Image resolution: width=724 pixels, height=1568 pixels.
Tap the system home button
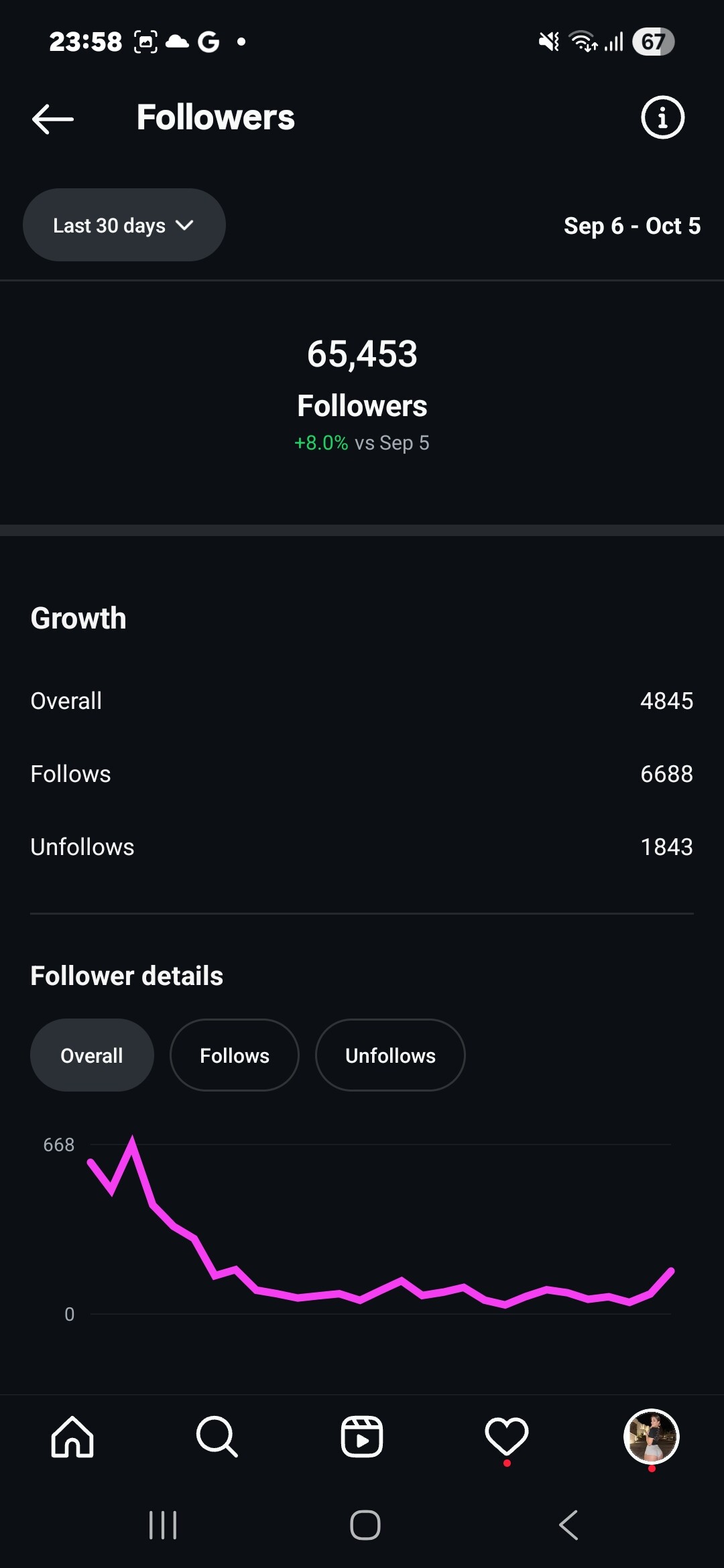click(365, 1525)
